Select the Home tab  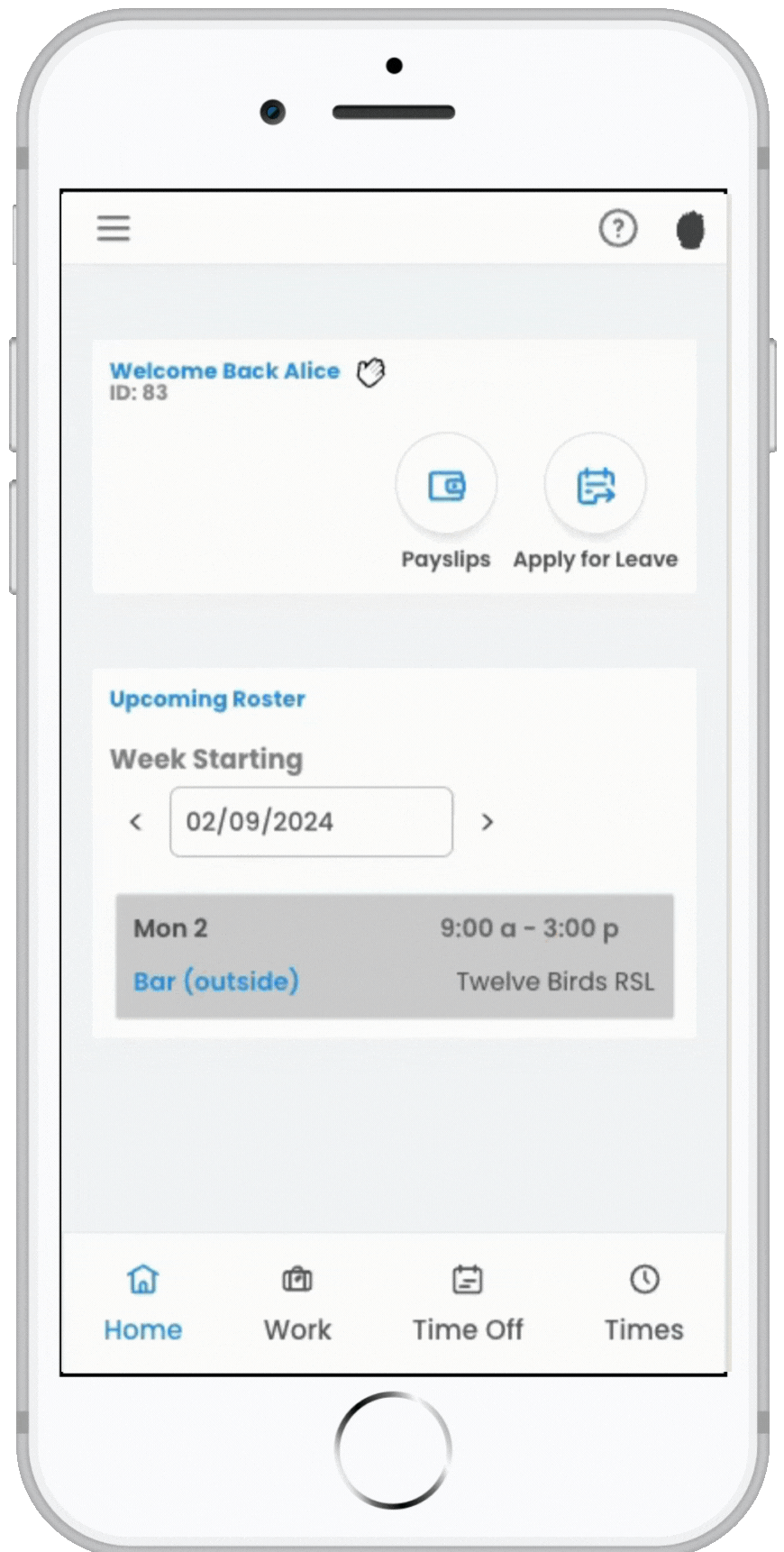(x=142, y=1302)
